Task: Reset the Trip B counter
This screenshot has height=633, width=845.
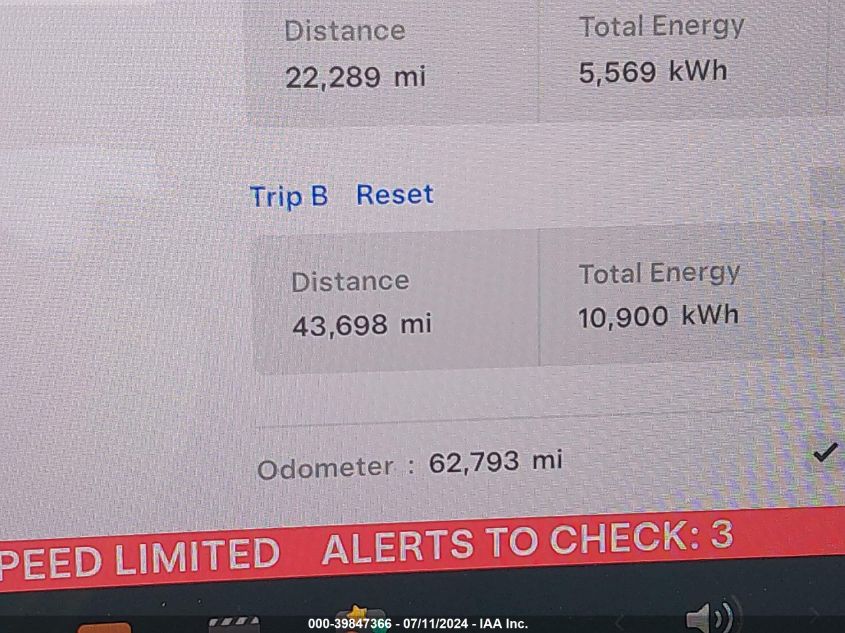Action: pyautogui.click(x=395, y=194)
